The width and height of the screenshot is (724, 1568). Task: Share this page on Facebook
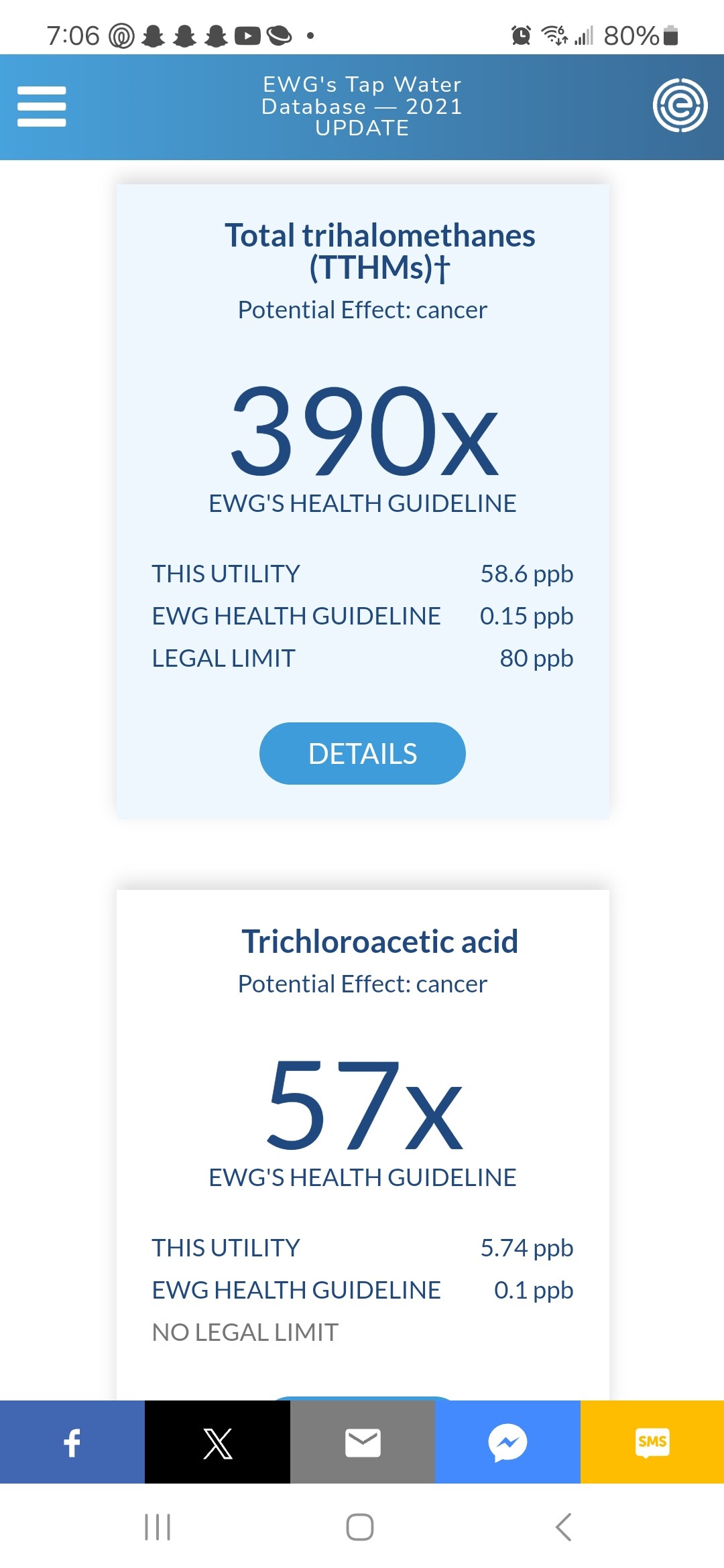(x=72, y=1442)
